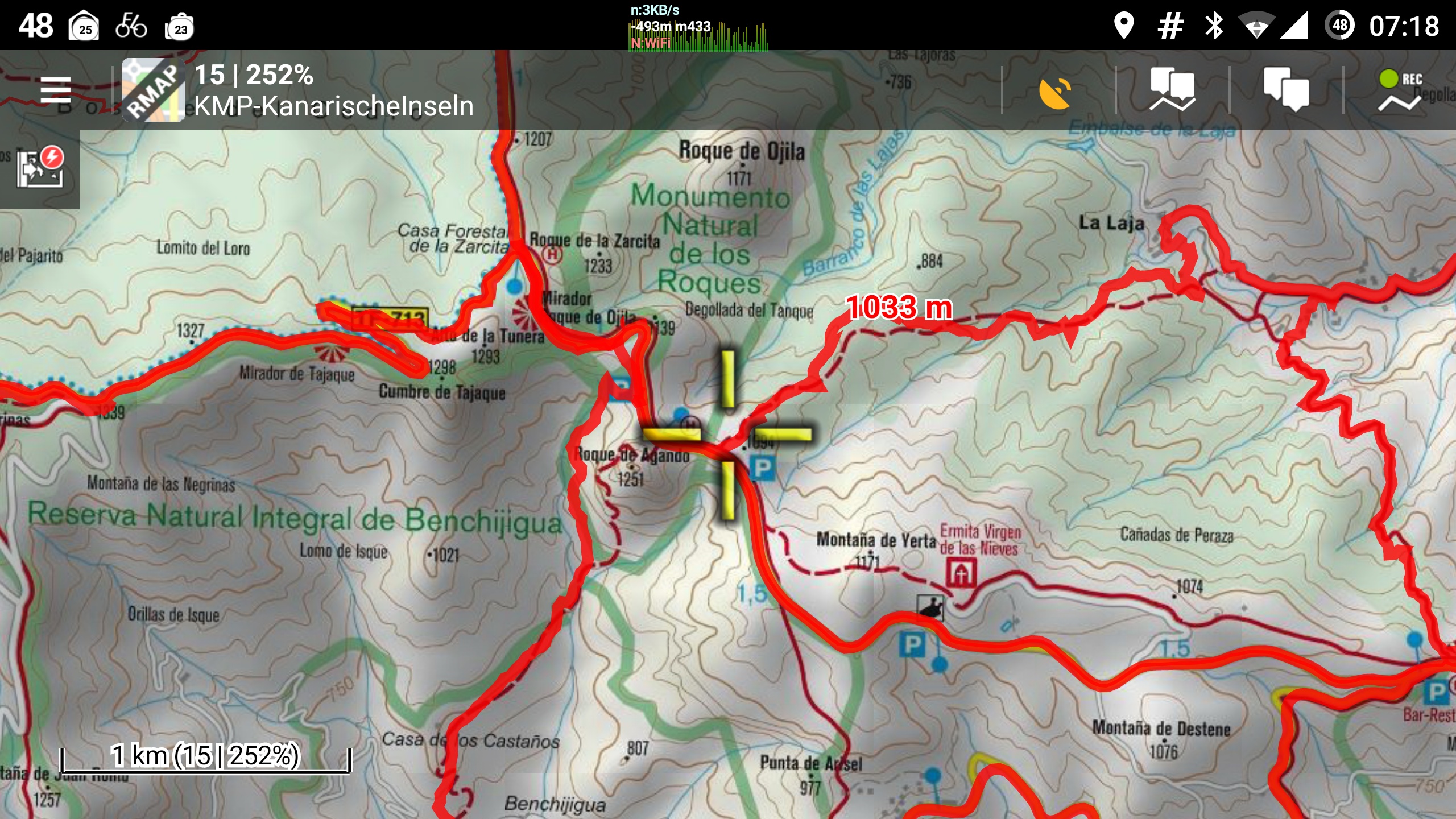Start track recording with REC button
The image size is (1456, 819).
click(x=1400, y=90)
